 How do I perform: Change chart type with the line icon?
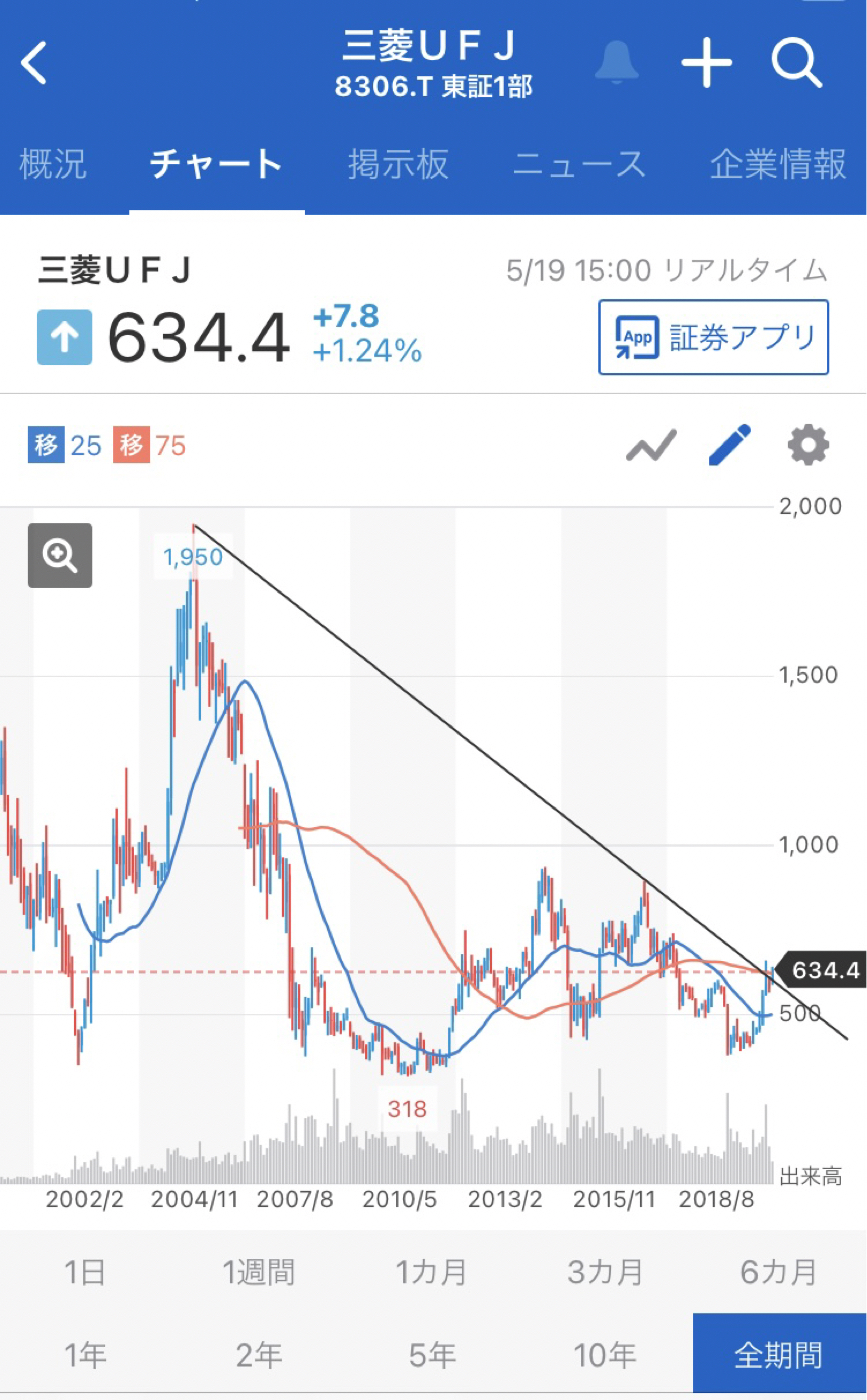tap(652, 445)
